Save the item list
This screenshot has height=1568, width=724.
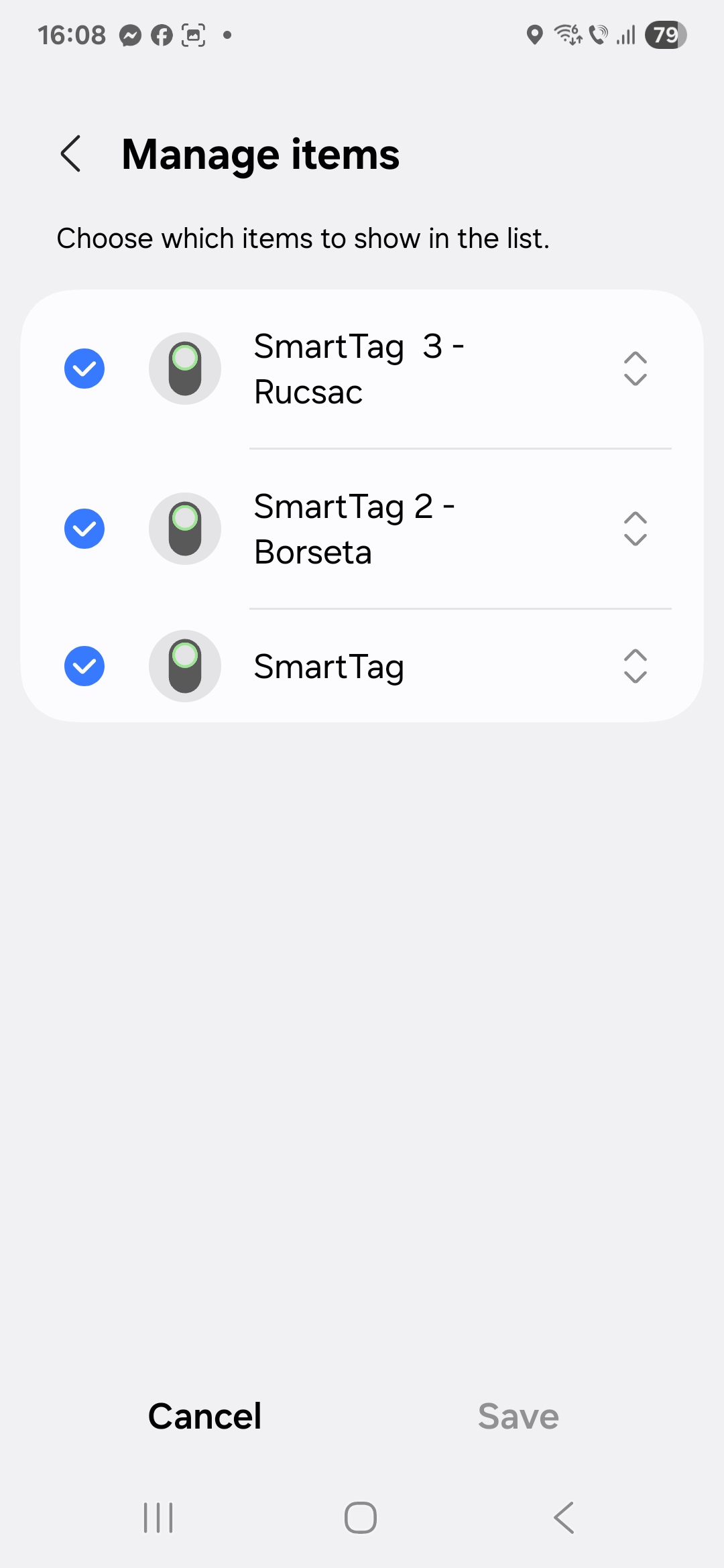[x=518, y=1416]
